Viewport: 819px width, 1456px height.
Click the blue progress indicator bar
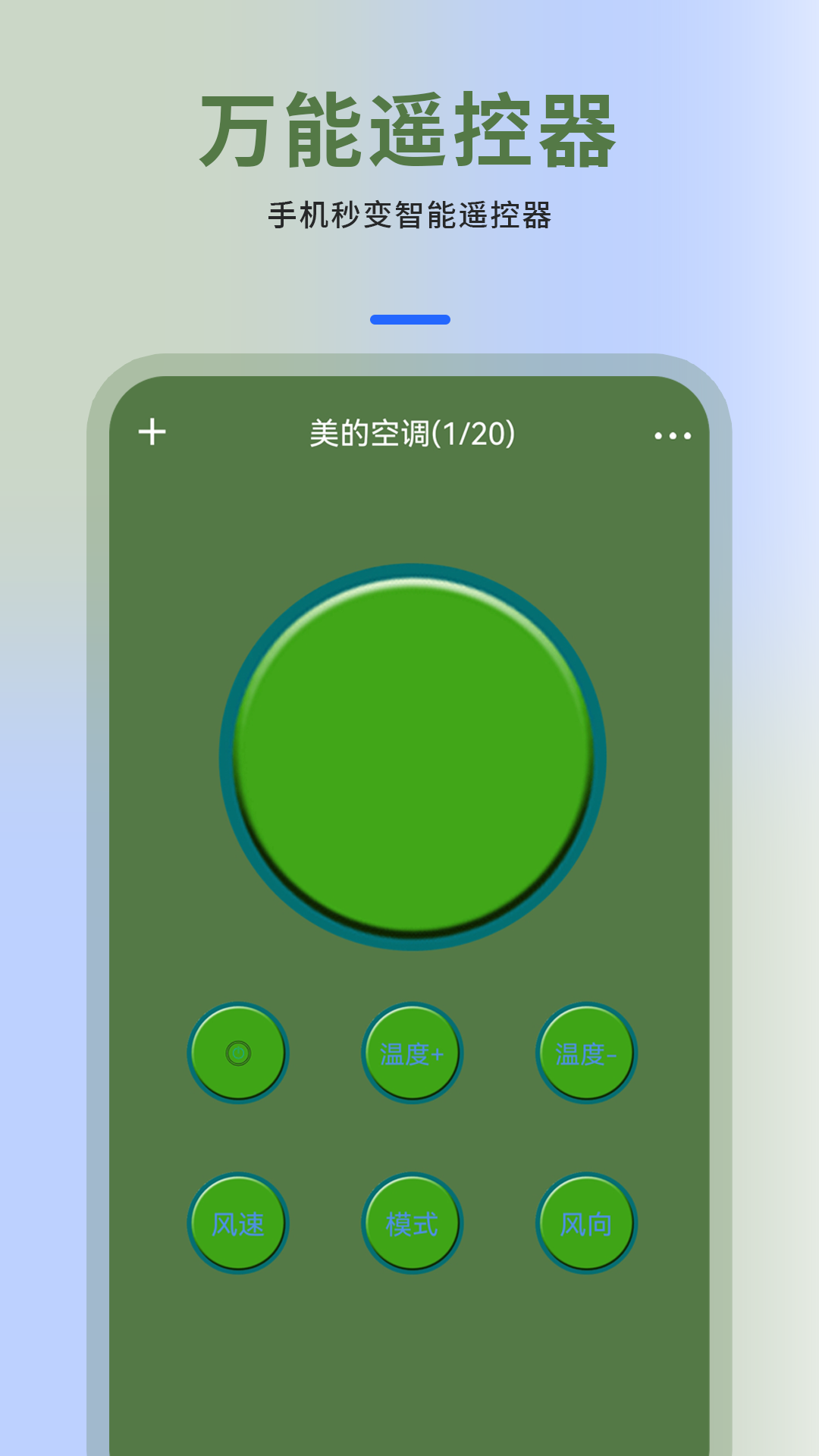pos(408,320)
